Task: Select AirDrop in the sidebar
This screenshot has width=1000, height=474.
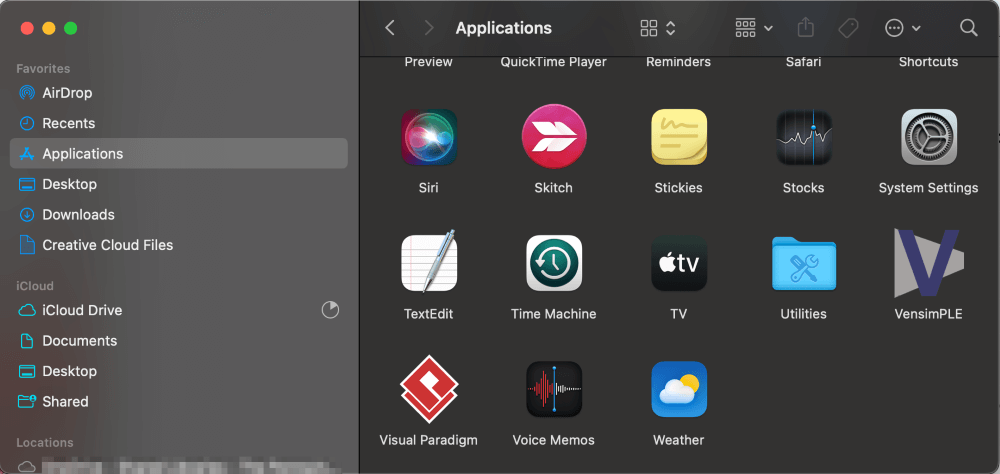Action: (x=67, y=93)
